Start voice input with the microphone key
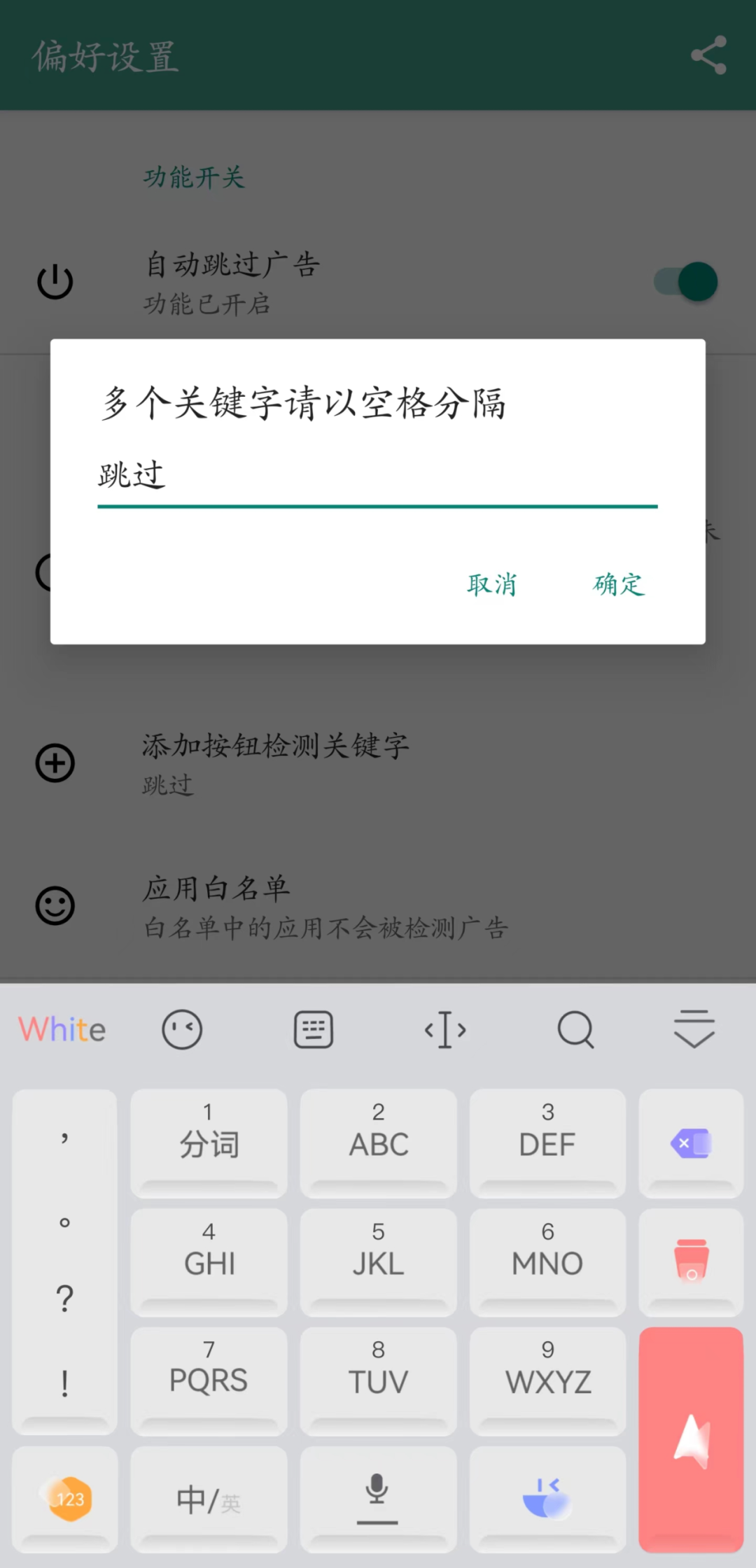The width and height of the screenshot is (756, 1568). tap(378, 1499)
